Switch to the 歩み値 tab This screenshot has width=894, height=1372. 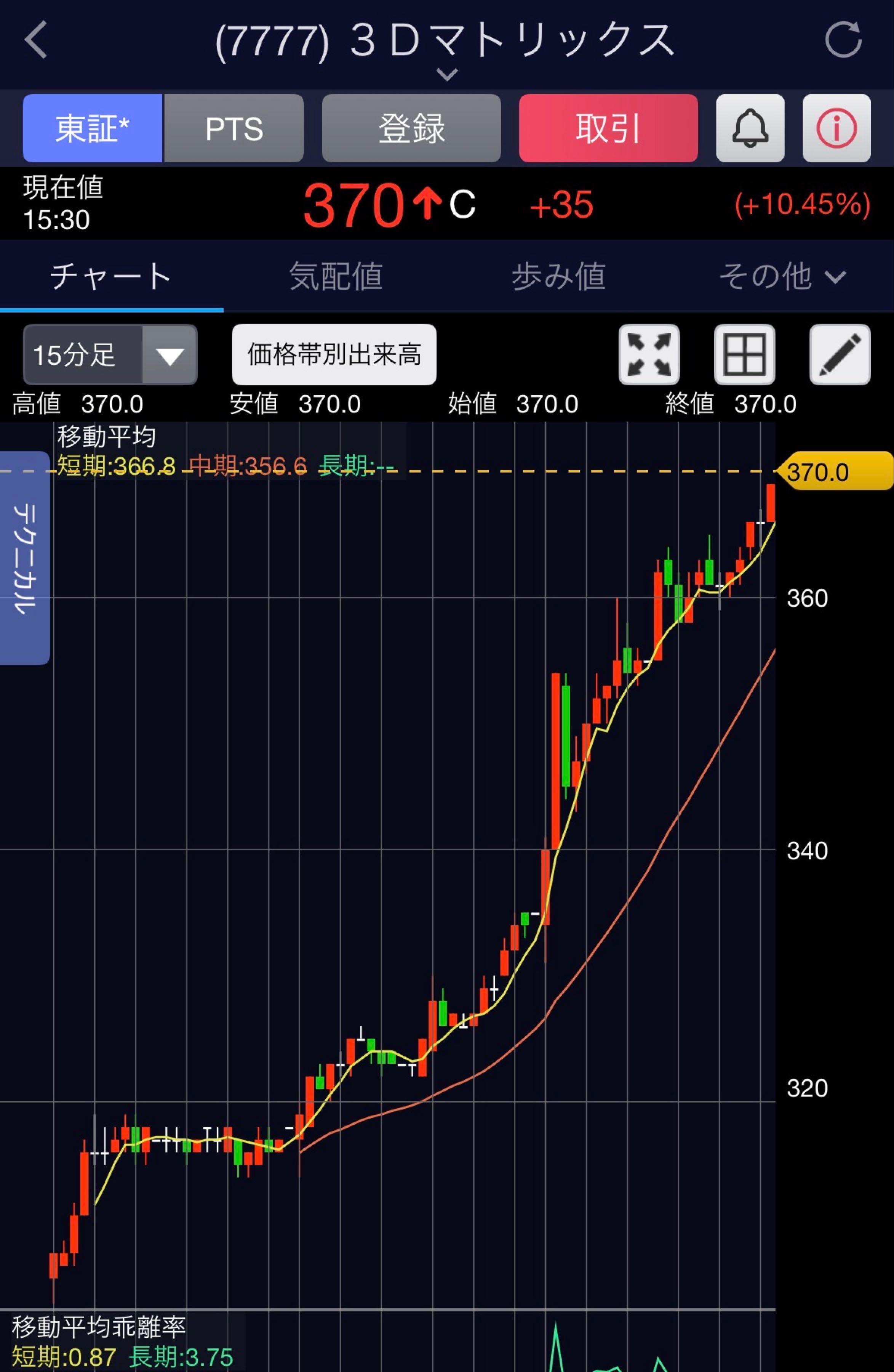pyautogui.click(x=558, y=276)
